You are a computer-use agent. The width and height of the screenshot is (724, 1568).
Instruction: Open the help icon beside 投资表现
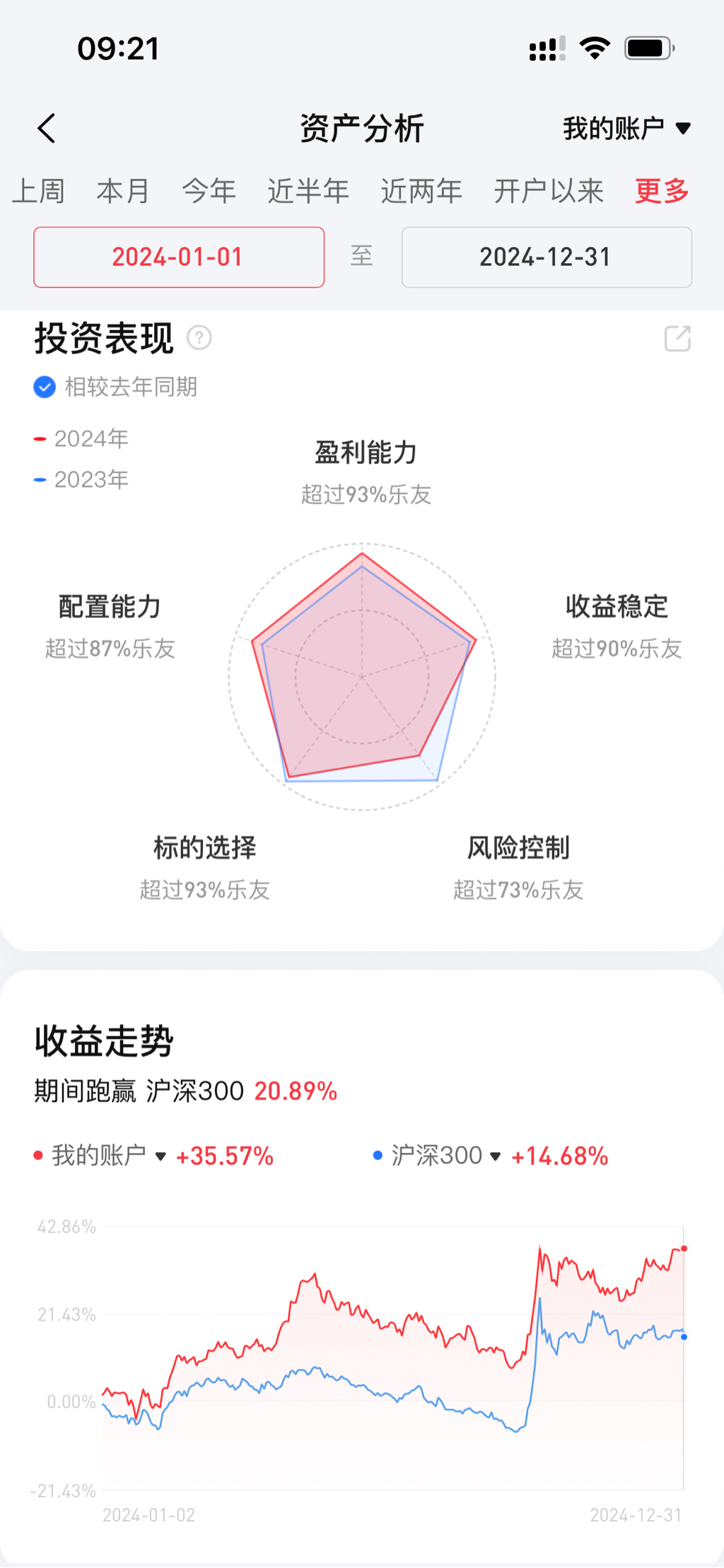point(199,338)
